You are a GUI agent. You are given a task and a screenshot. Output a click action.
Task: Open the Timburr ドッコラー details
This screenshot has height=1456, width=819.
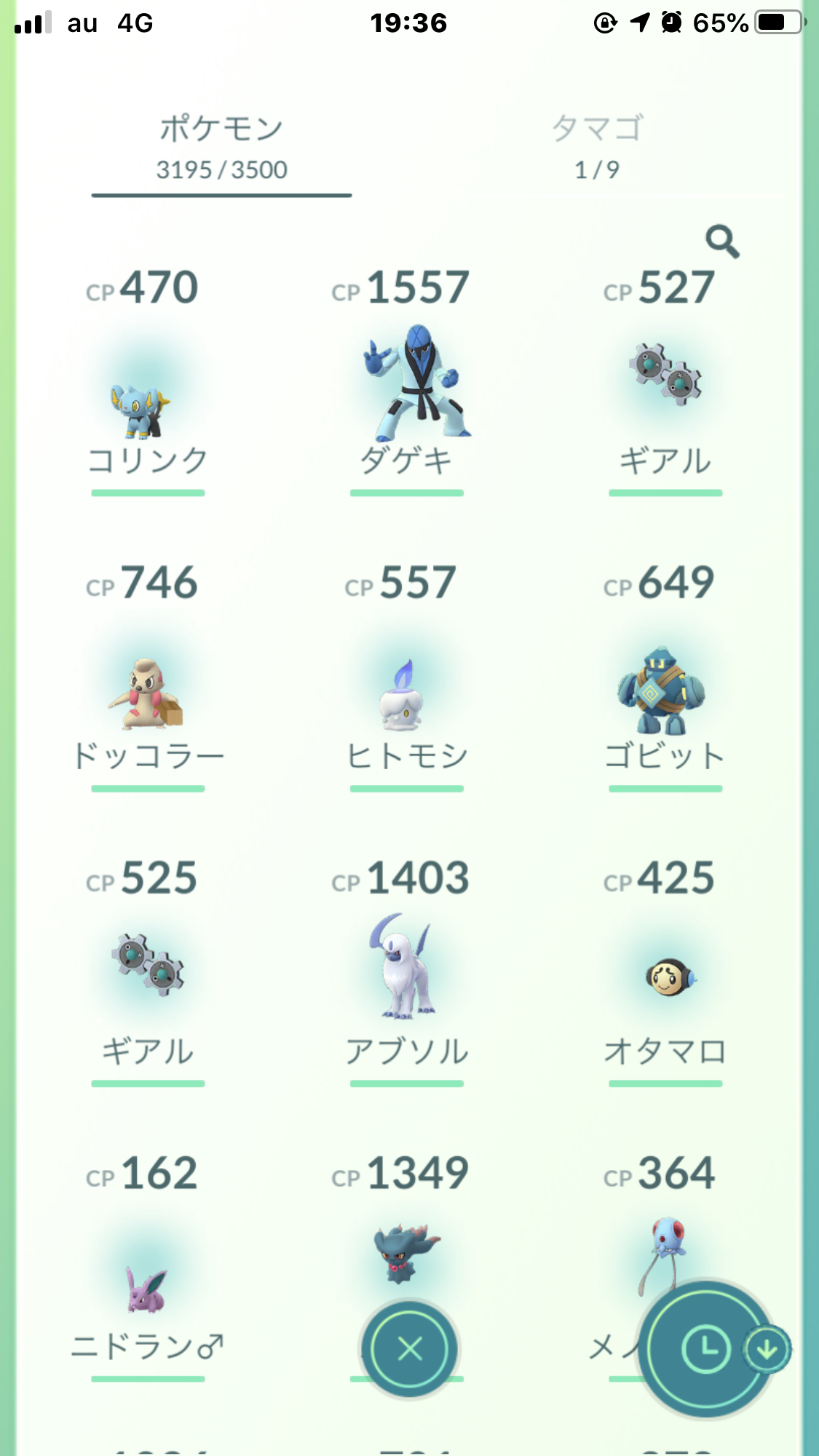click(146, 691)
